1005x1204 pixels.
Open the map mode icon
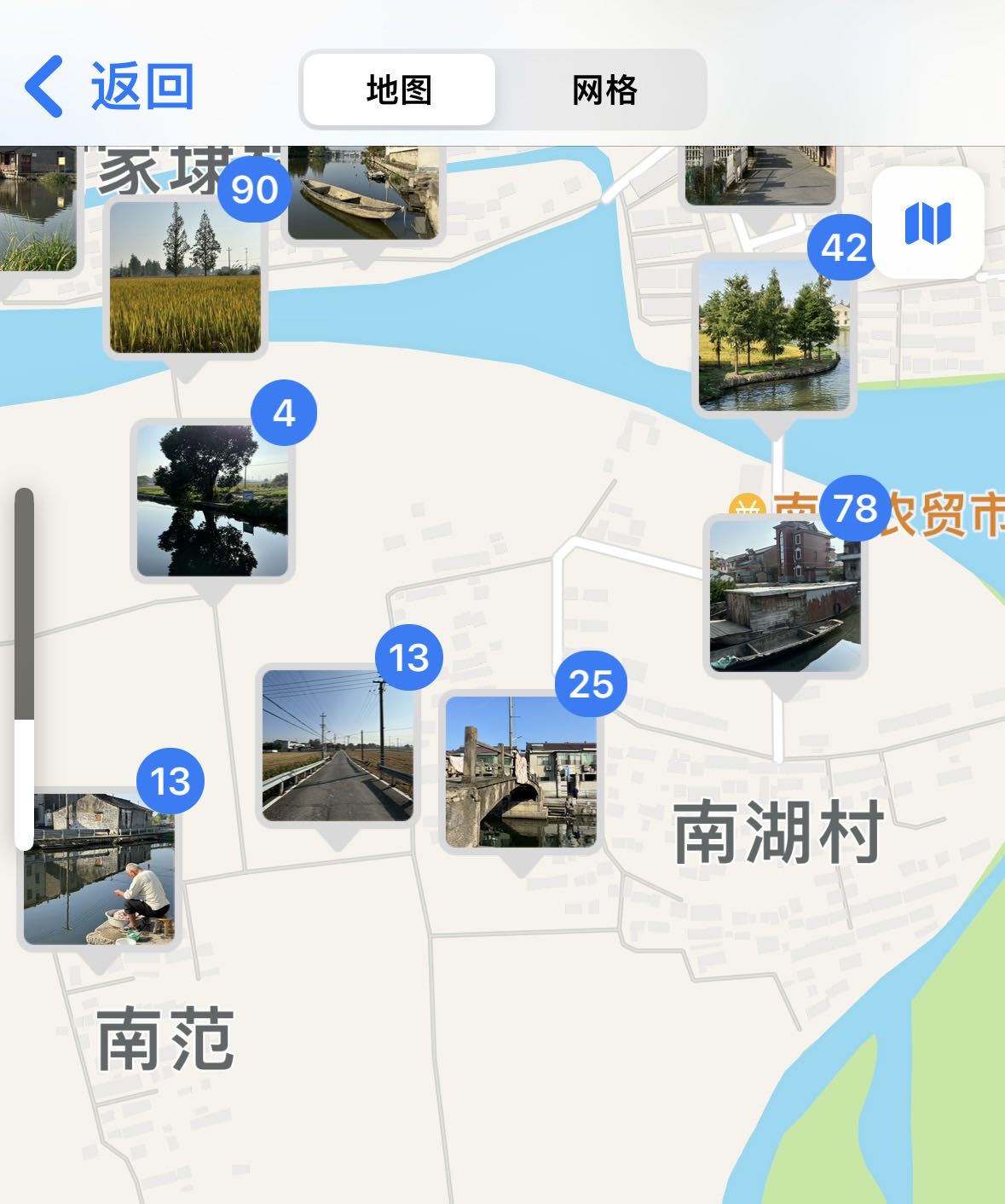tap(927, 223)
